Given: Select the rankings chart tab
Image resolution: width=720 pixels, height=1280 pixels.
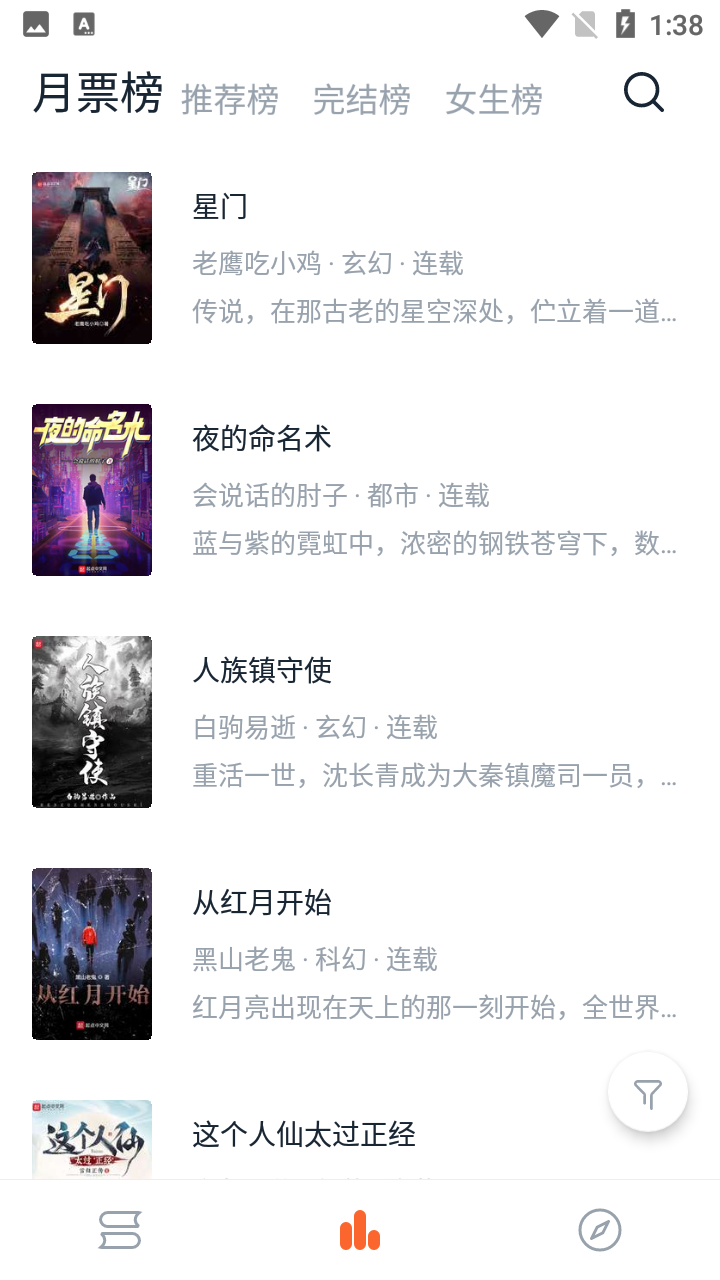Looking at the screenshot, I should click(x=360, y=1230).
